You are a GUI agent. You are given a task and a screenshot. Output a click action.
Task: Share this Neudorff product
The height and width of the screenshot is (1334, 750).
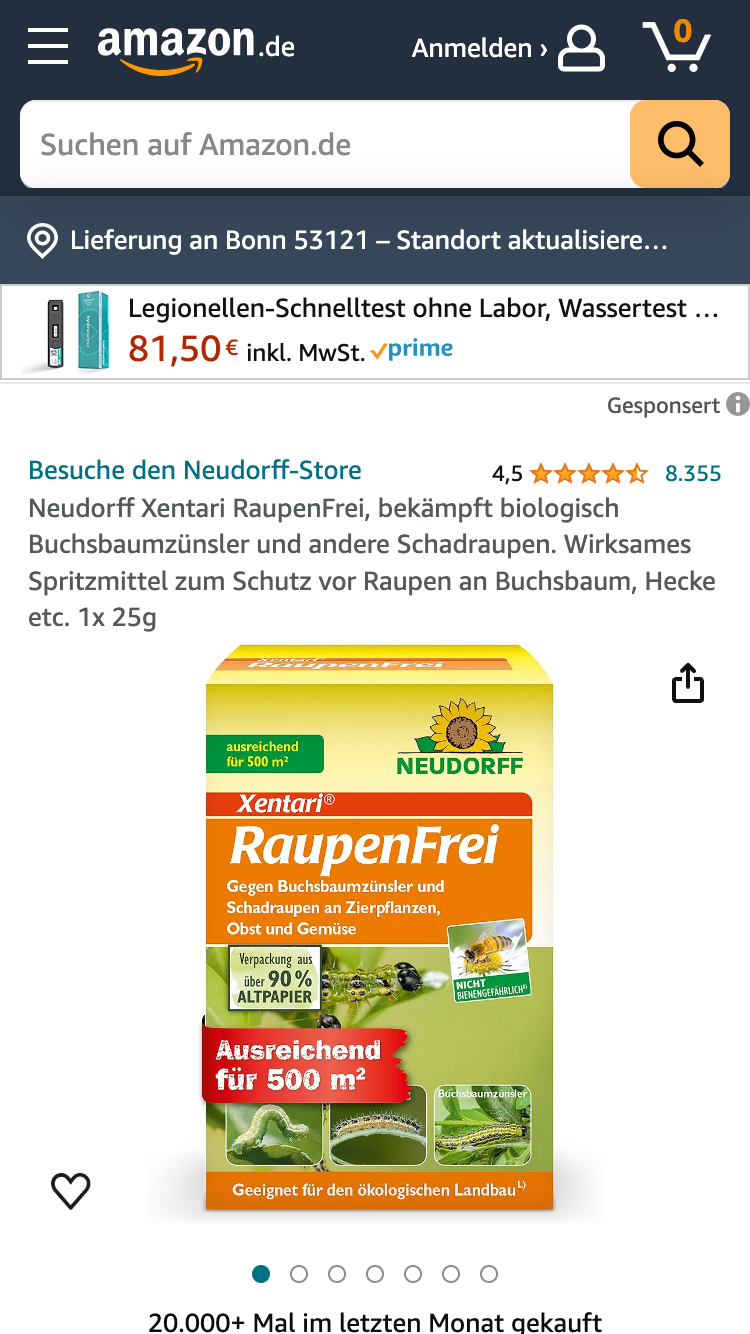pos(688,686)
